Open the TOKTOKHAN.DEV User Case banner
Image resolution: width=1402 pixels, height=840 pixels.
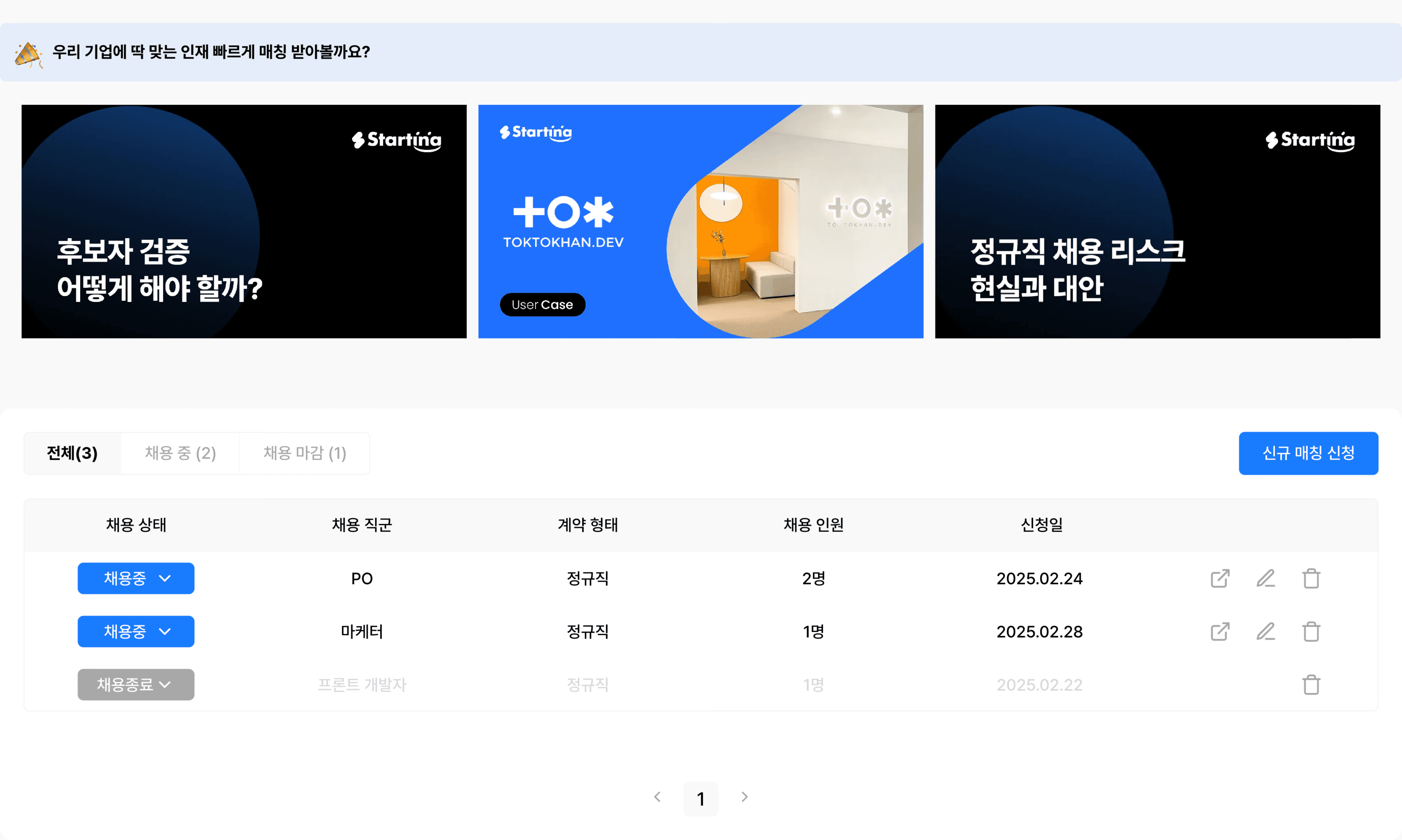700,221
